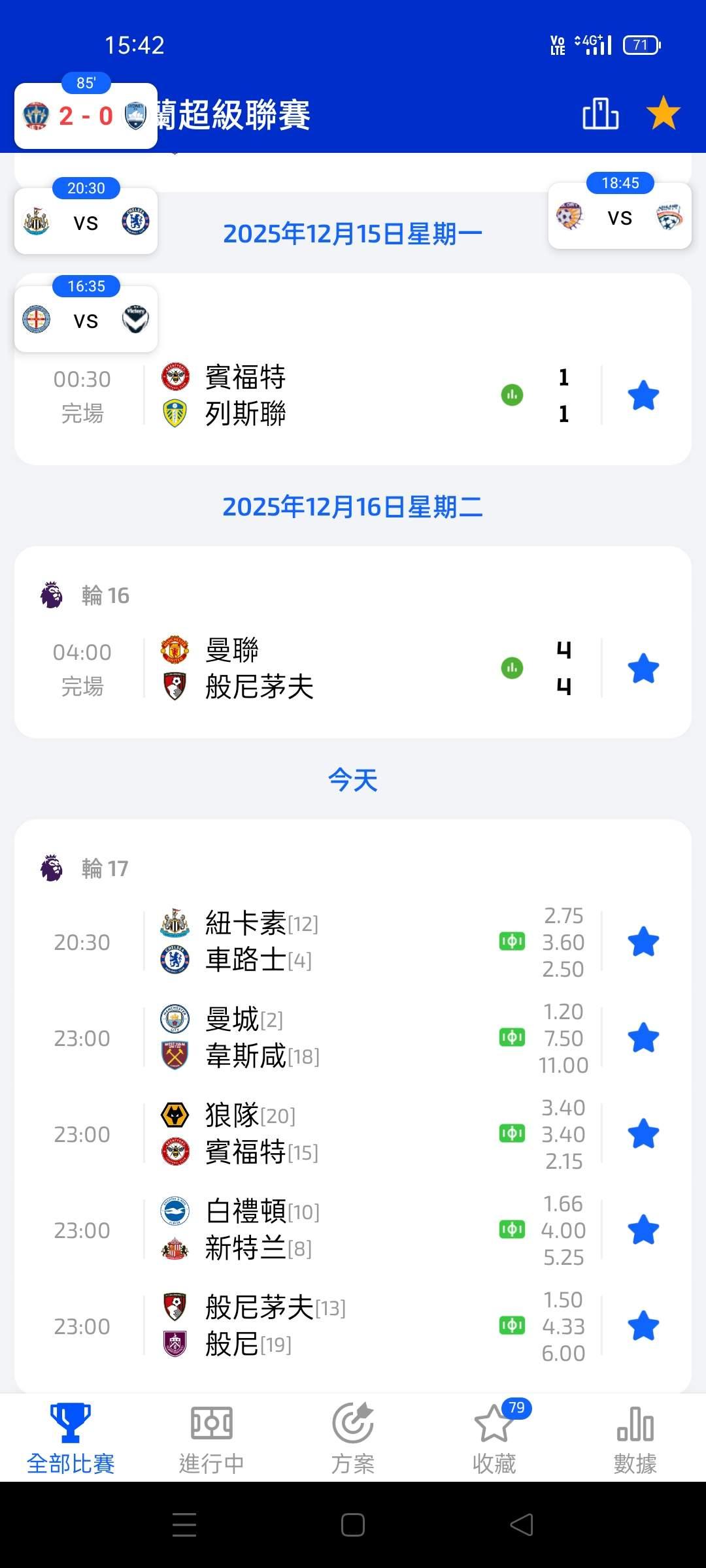Image resolution: width=706 pixels, height=1568 pixels.
Task: Toggle the yellow favorite star in header
Action: [x=663, y=113]
